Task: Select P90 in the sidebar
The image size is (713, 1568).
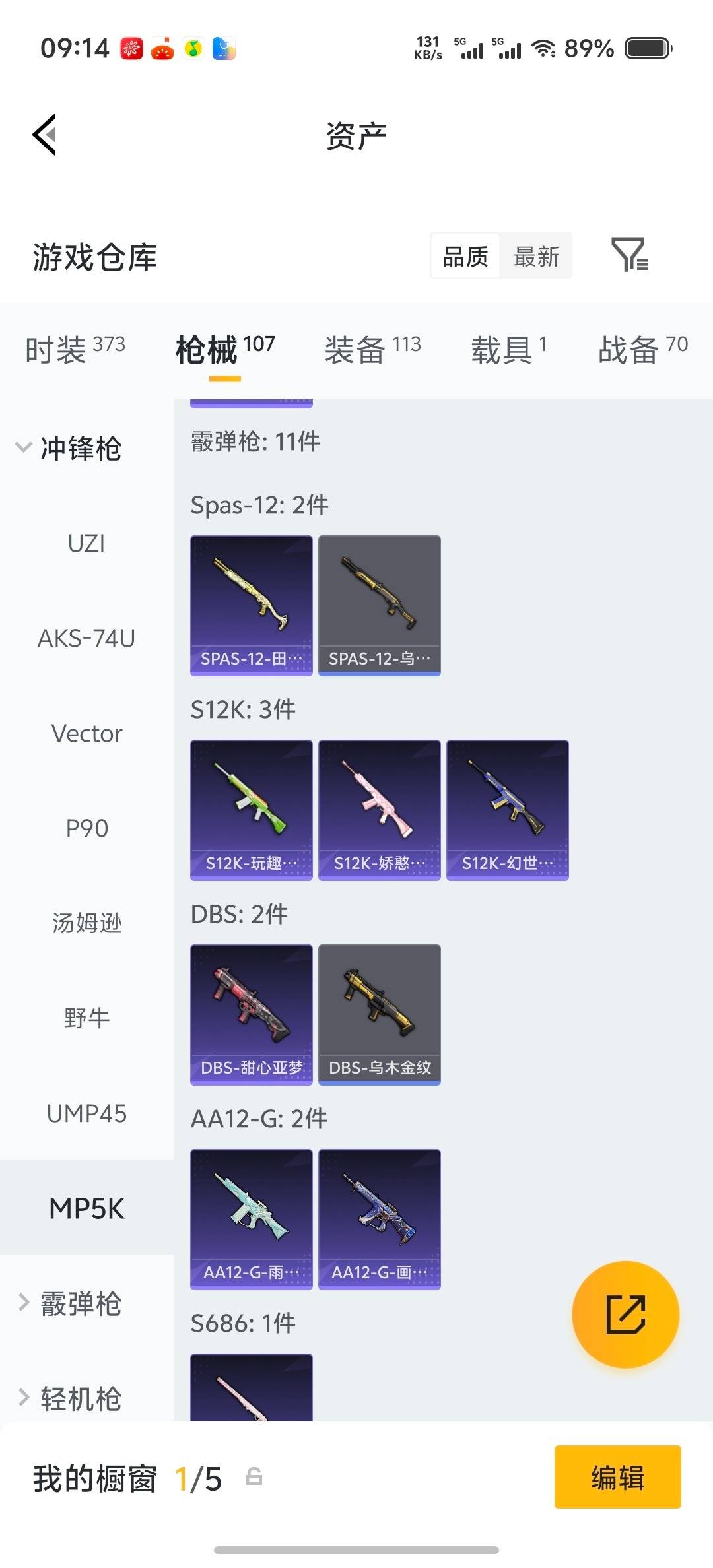Action: (x=86, y=828)
